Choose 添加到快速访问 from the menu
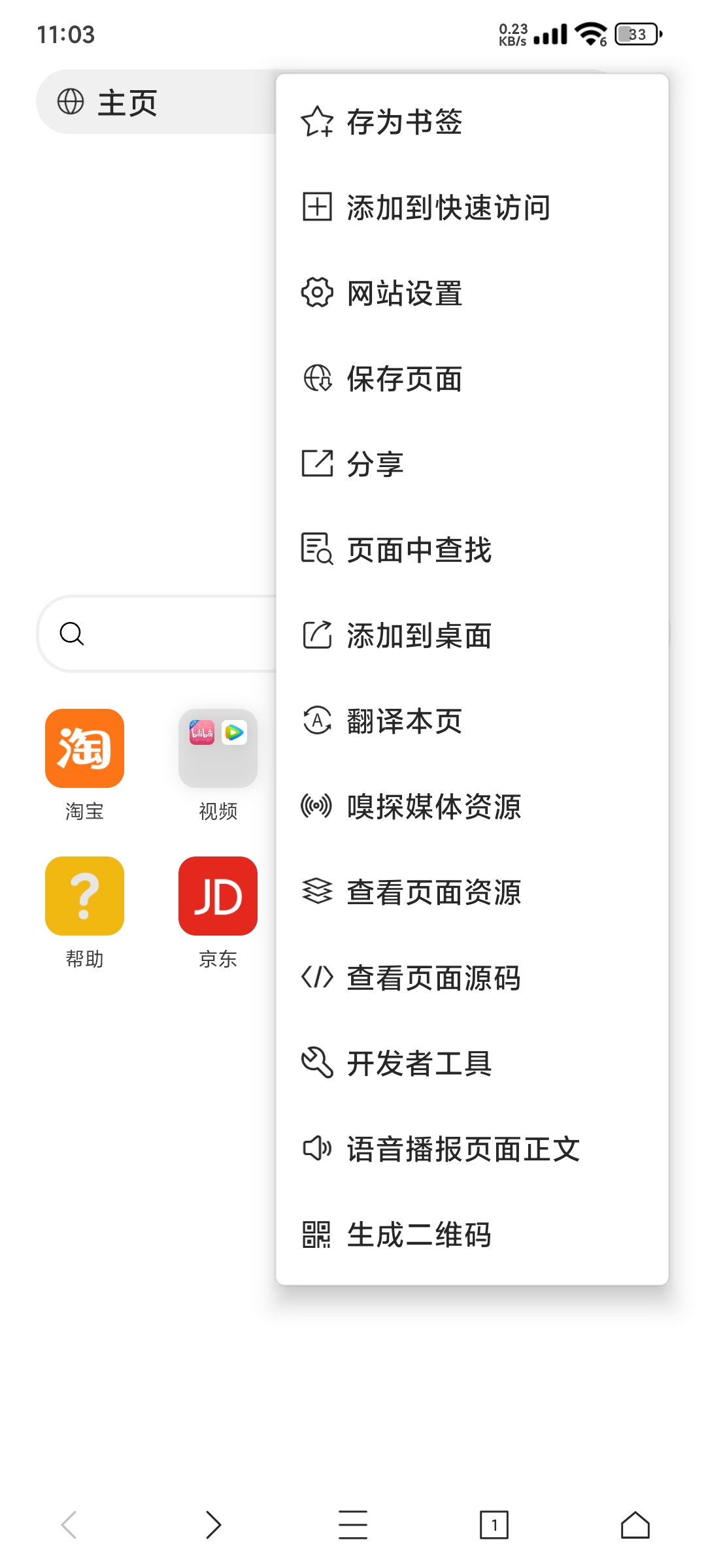This screenshot has width=706, height=1568. [448, 208]
